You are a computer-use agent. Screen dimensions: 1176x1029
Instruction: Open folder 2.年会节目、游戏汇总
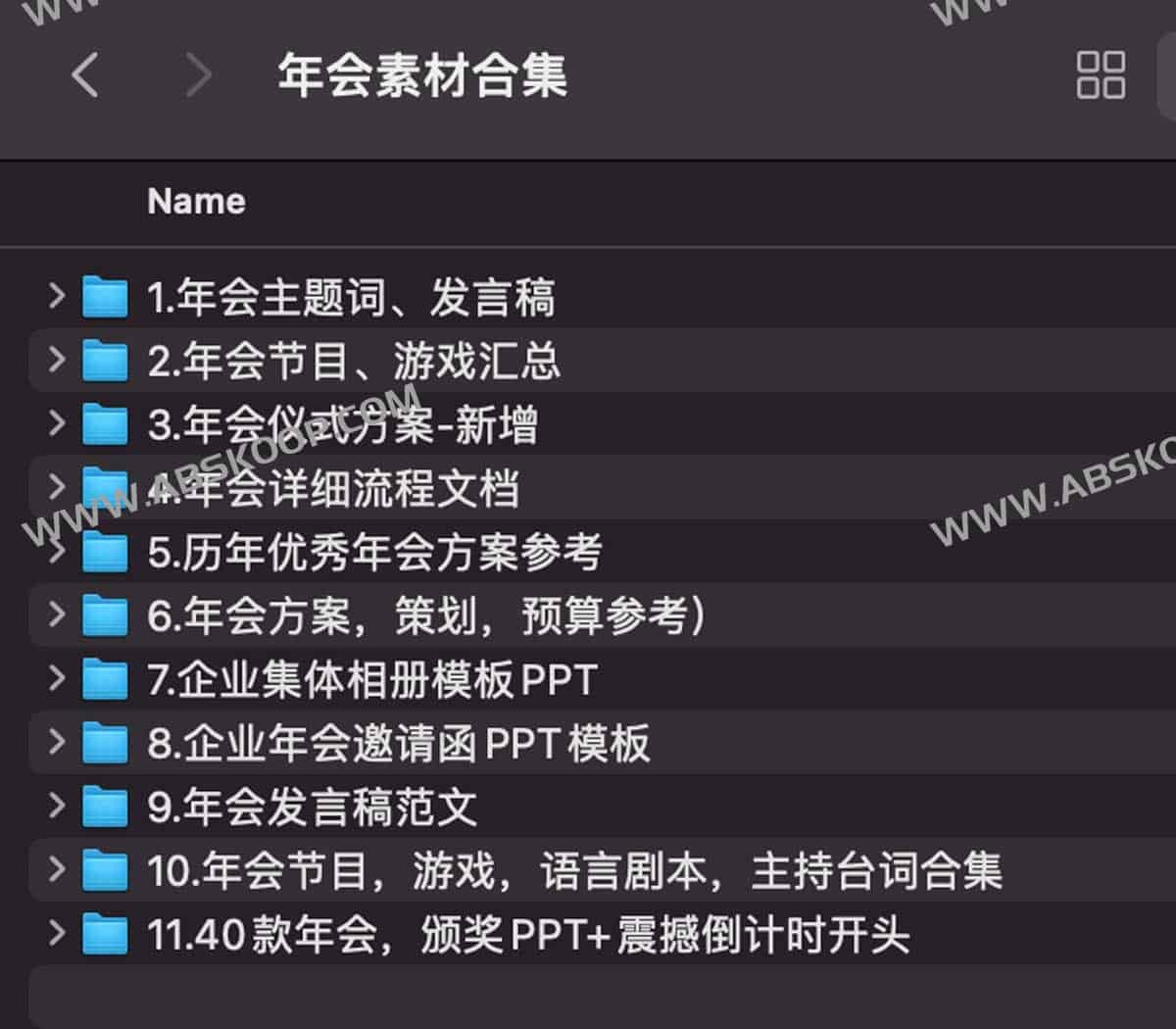tap(353, 361)
